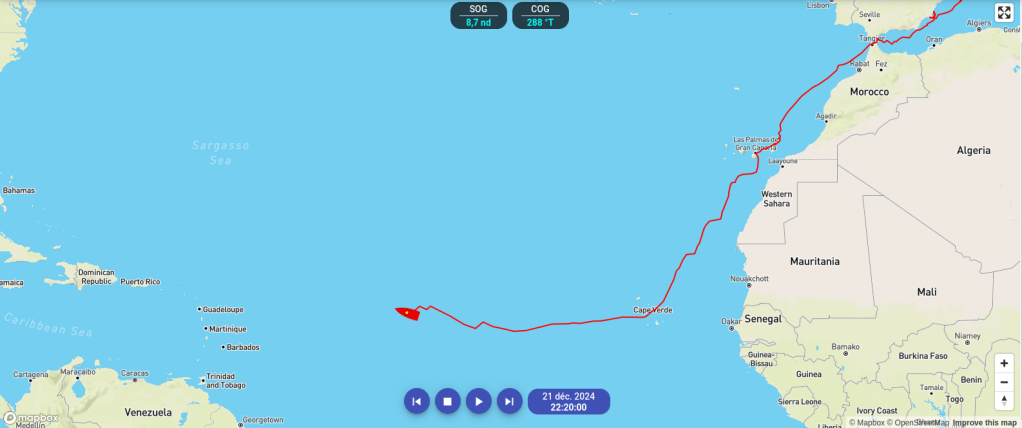
Task: Tap the red boat marker
Action: (x=408, y=313)
